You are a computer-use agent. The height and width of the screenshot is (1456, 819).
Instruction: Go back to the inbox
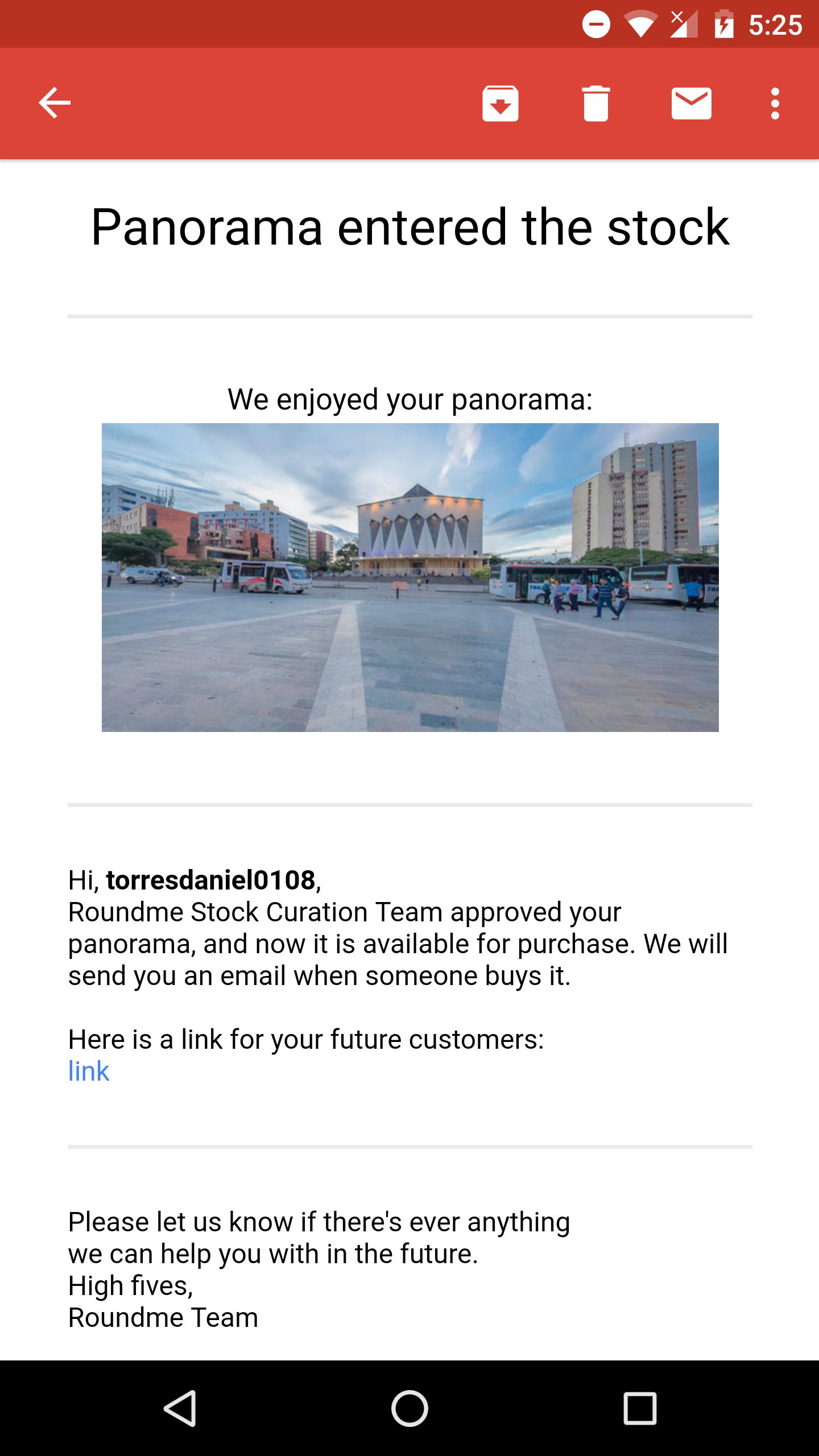(55, 103)
